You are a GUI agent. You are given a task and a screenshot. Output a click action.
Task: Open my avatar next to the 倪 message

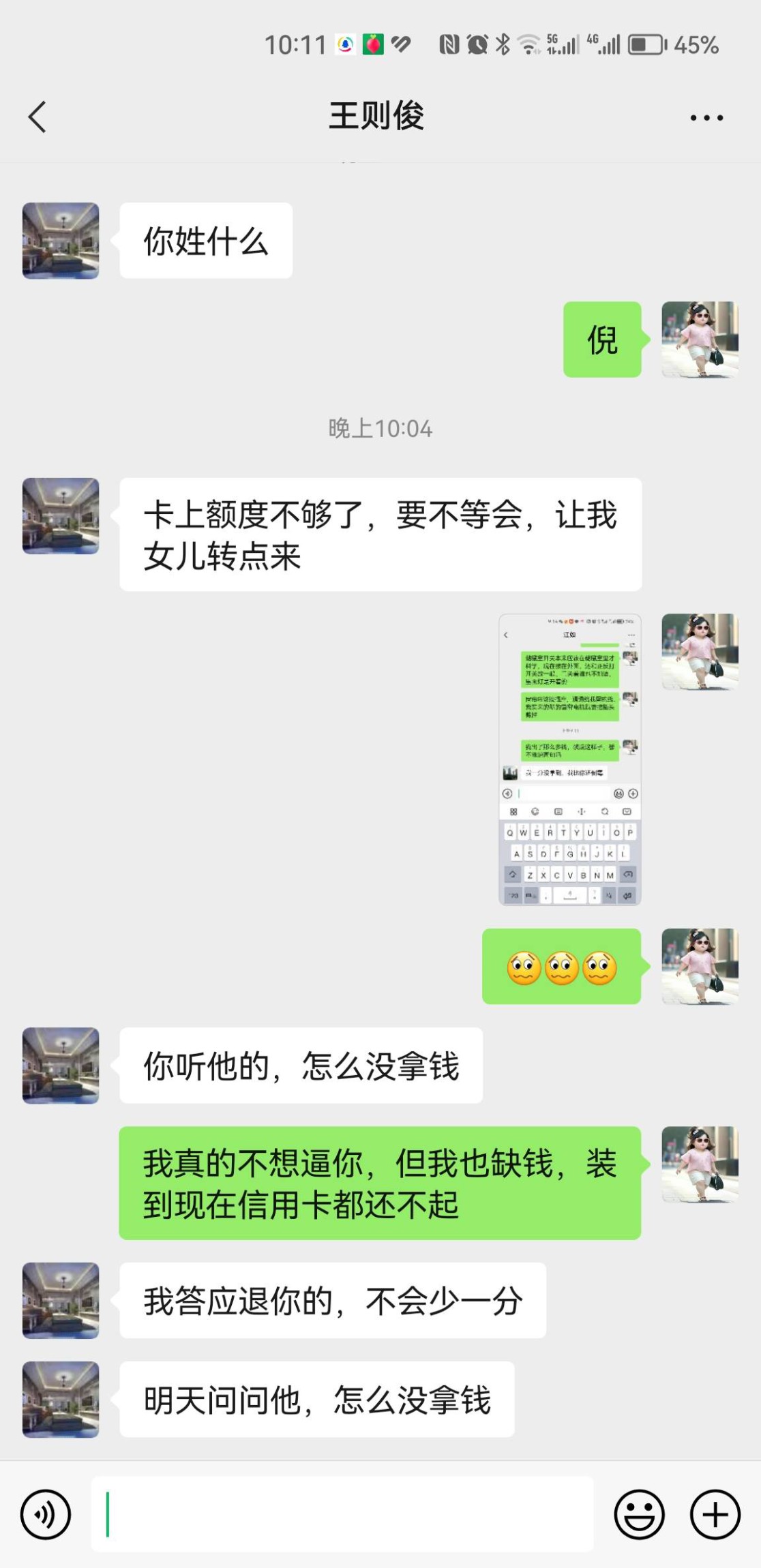point(700,340)
